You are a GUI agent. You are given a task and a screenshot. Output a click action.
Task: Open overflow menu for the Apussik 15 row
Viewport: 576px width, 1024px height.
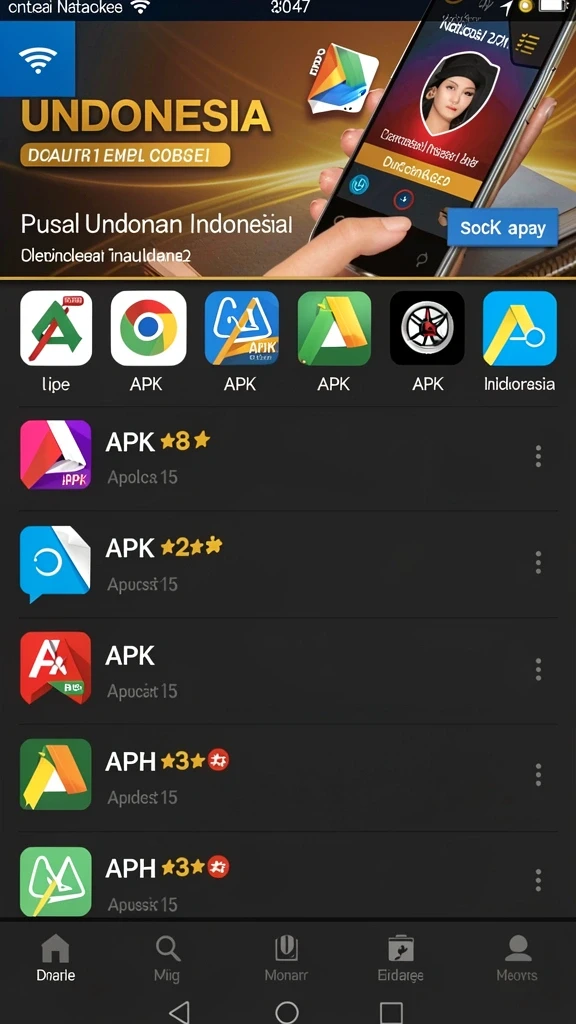(538, 880)
